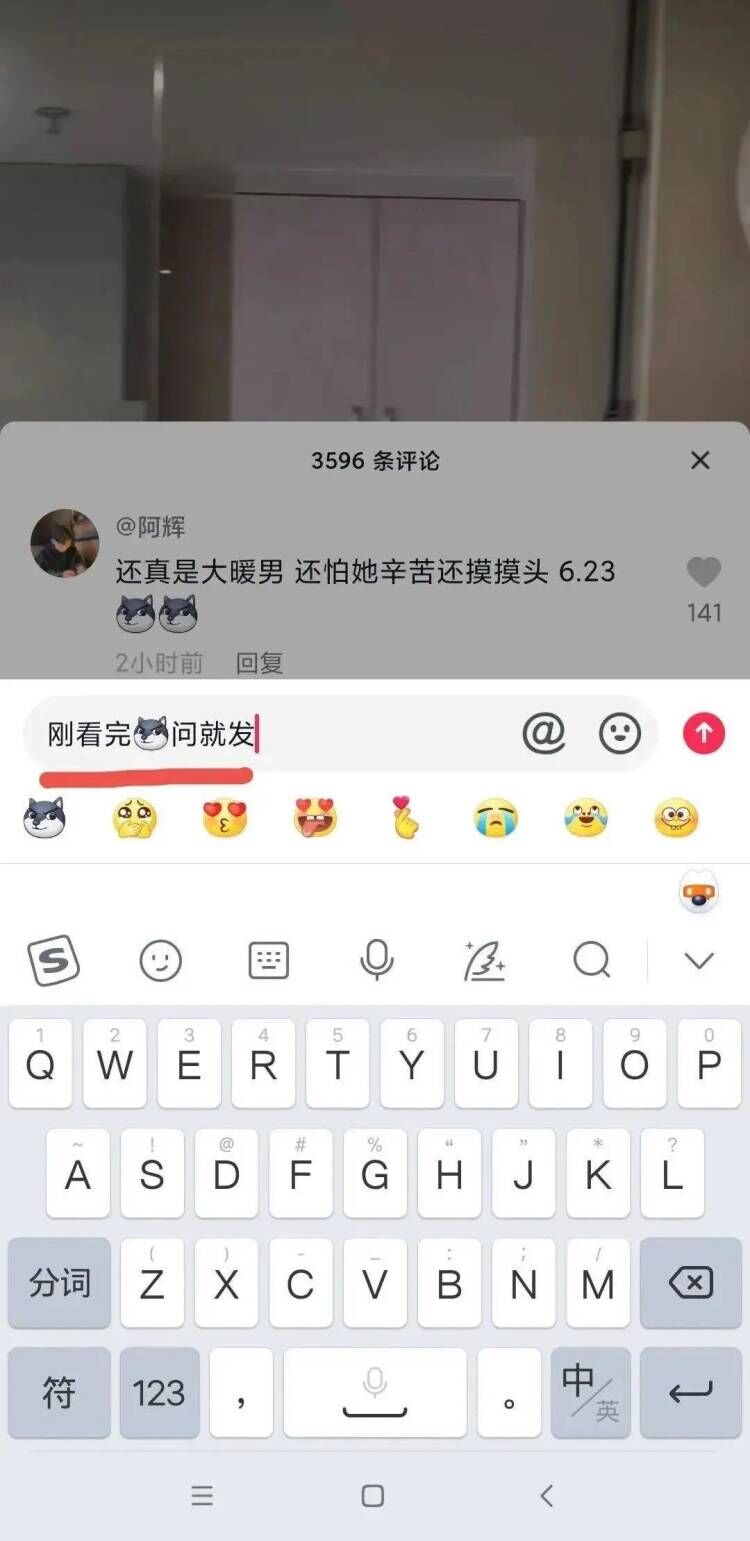Image resolution: width=750 pixels, height=1541 pixels.
Task: Like 阿辉's comment
Action: (x=704, y=573)
